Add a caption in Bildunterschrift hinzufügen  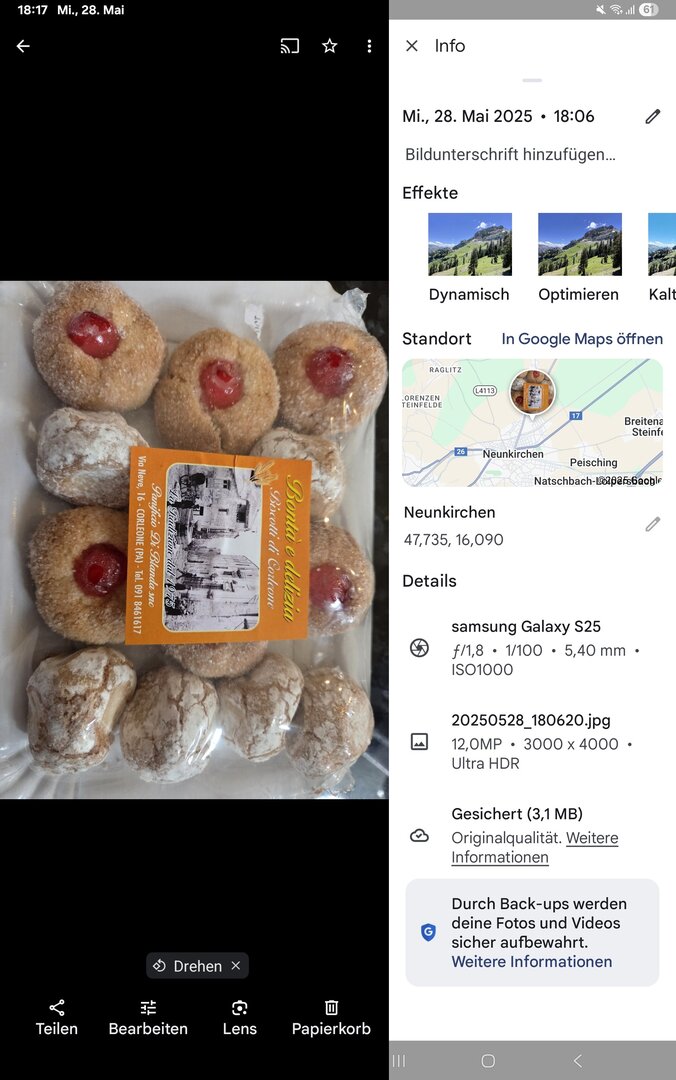(510, 154)
